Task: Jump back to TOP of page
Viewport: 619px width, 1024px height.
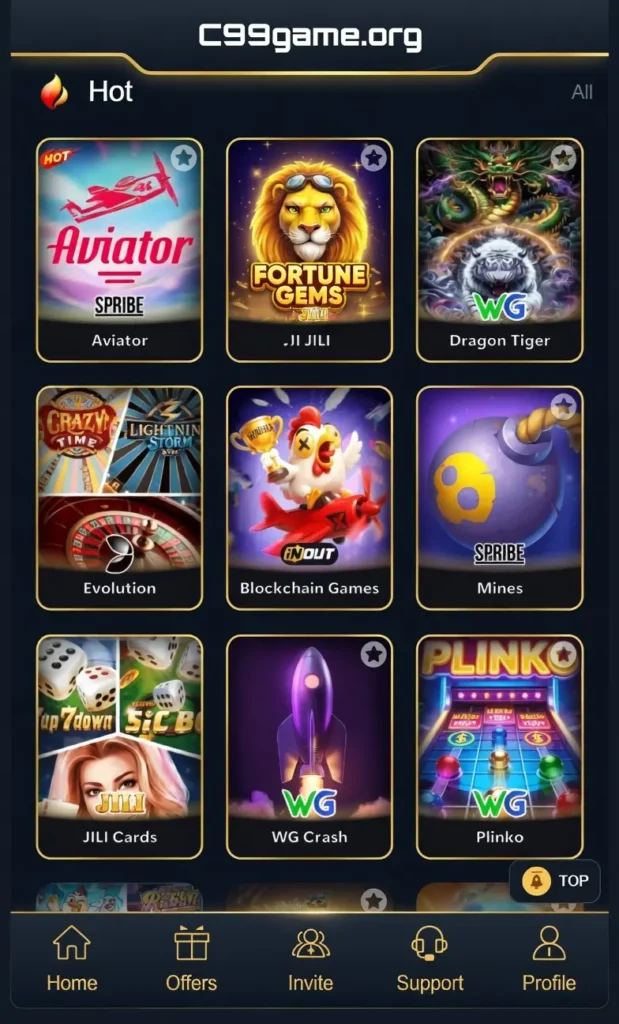Action: (x=555, y=881)
